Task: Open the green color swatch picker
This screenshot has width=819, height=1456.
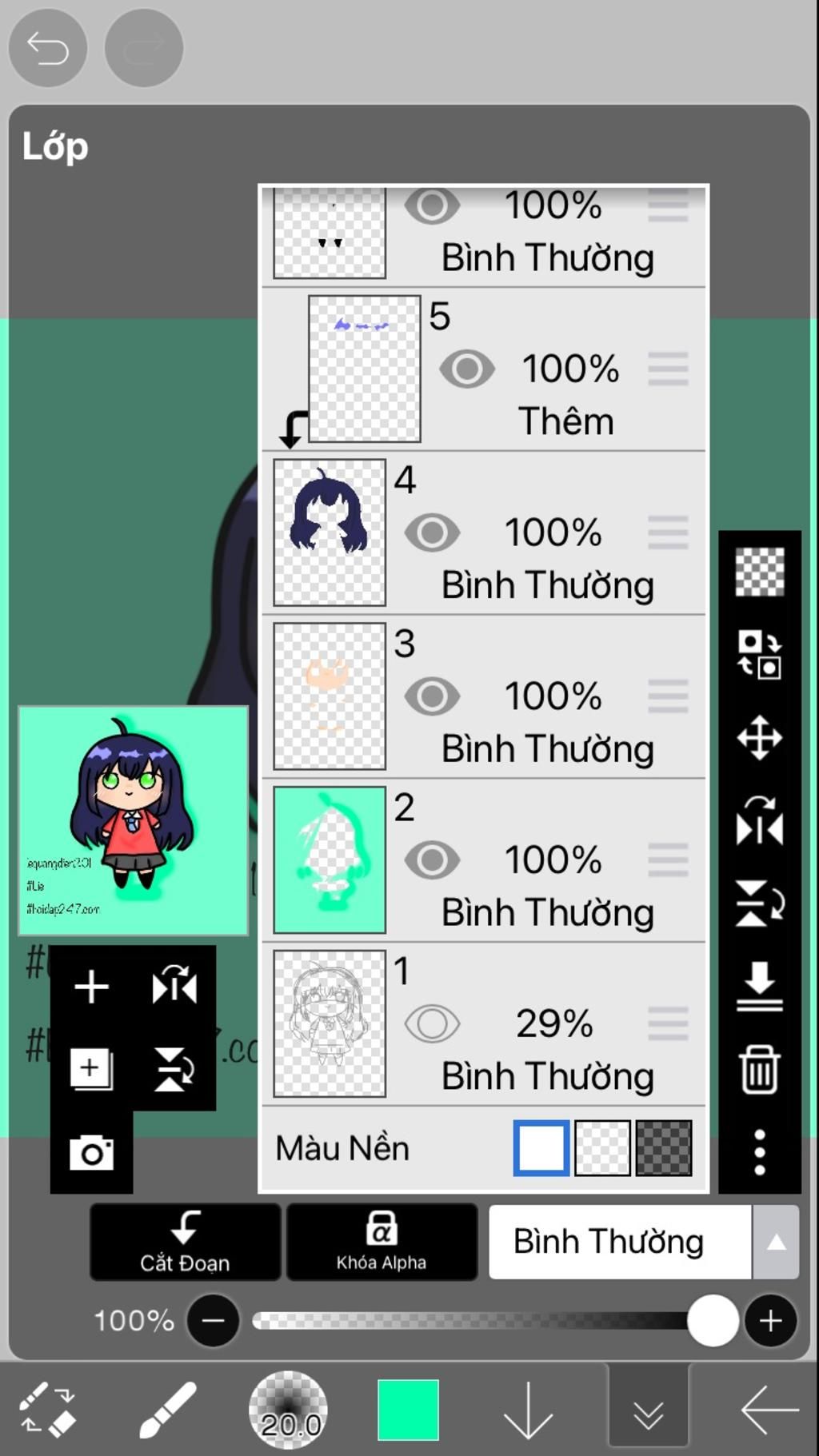Action: pos(408,1410)
